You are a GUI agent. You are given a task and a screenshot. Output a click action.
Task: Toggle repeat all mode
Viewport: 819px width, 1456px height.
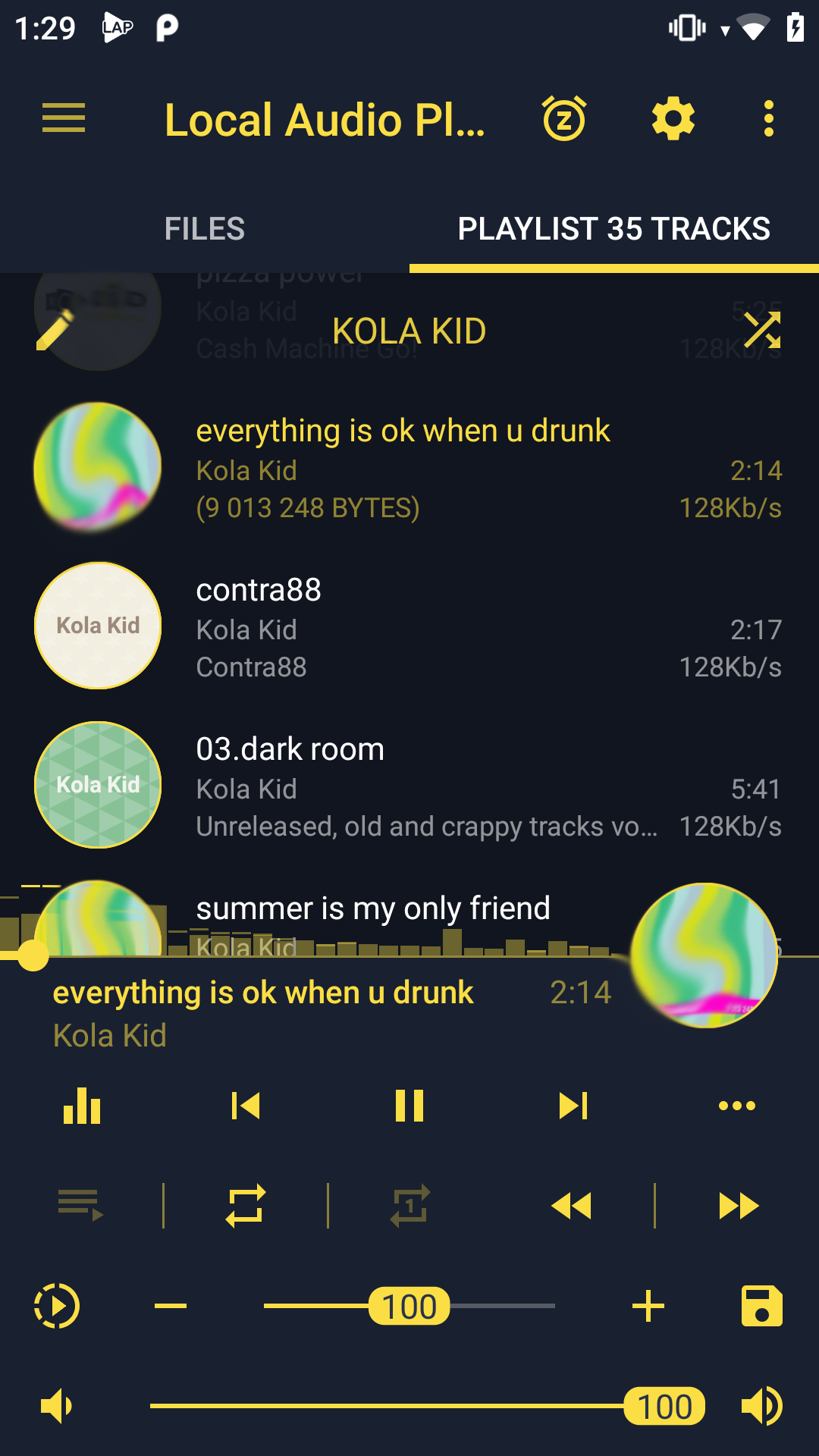click(x=246, y=1206)
